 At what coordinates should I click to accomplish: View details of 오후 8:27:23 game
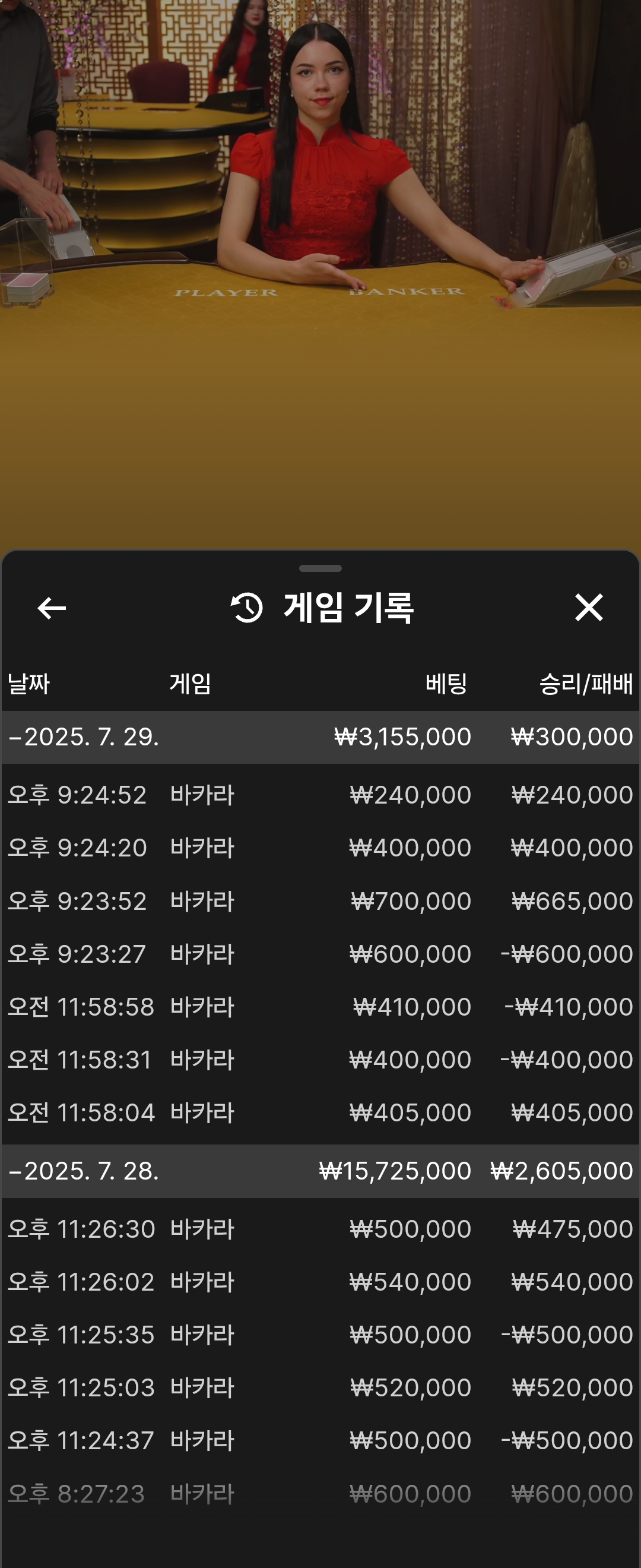coord(320,1494)
